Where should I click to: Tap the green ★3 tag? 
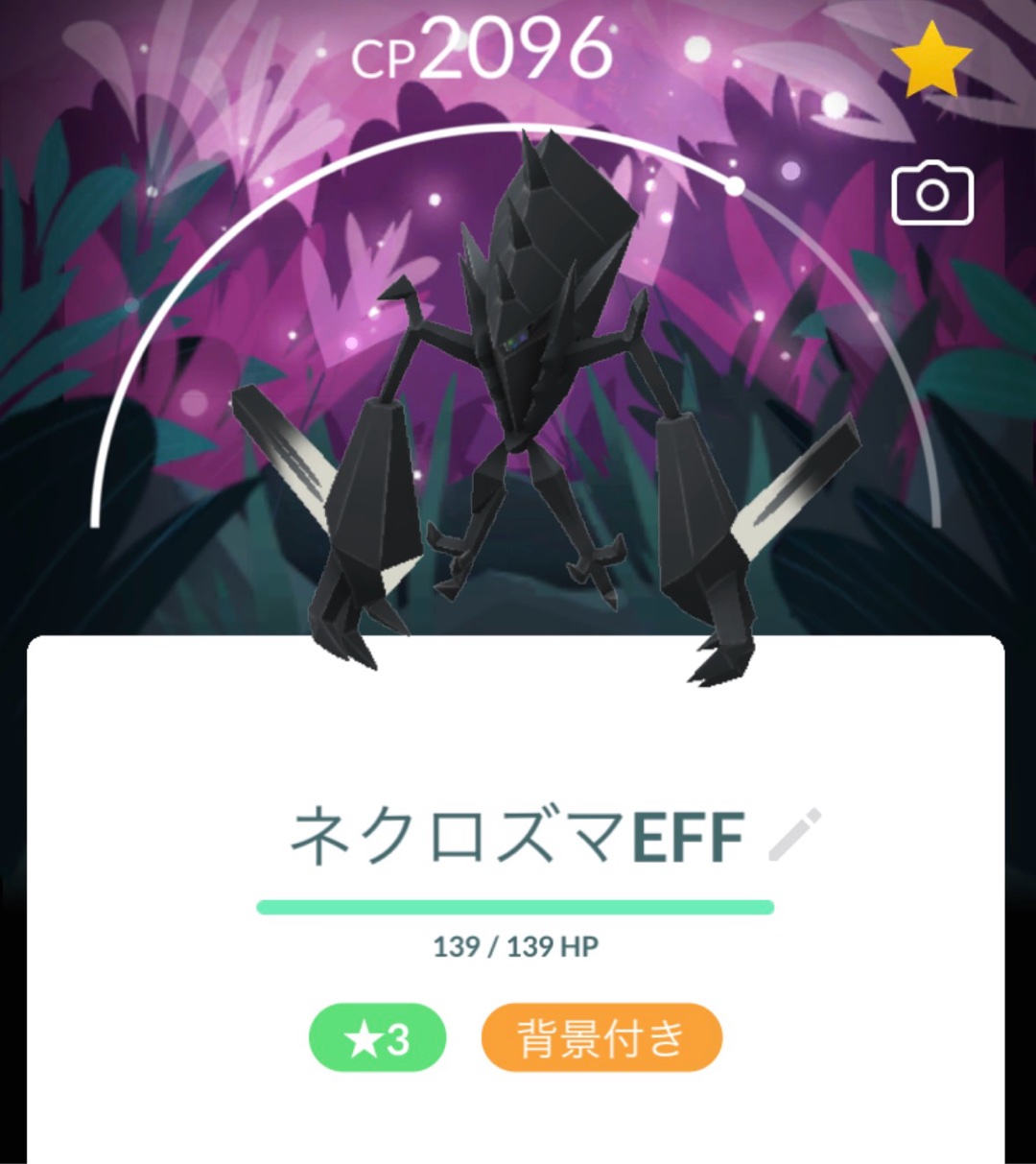377,1038
